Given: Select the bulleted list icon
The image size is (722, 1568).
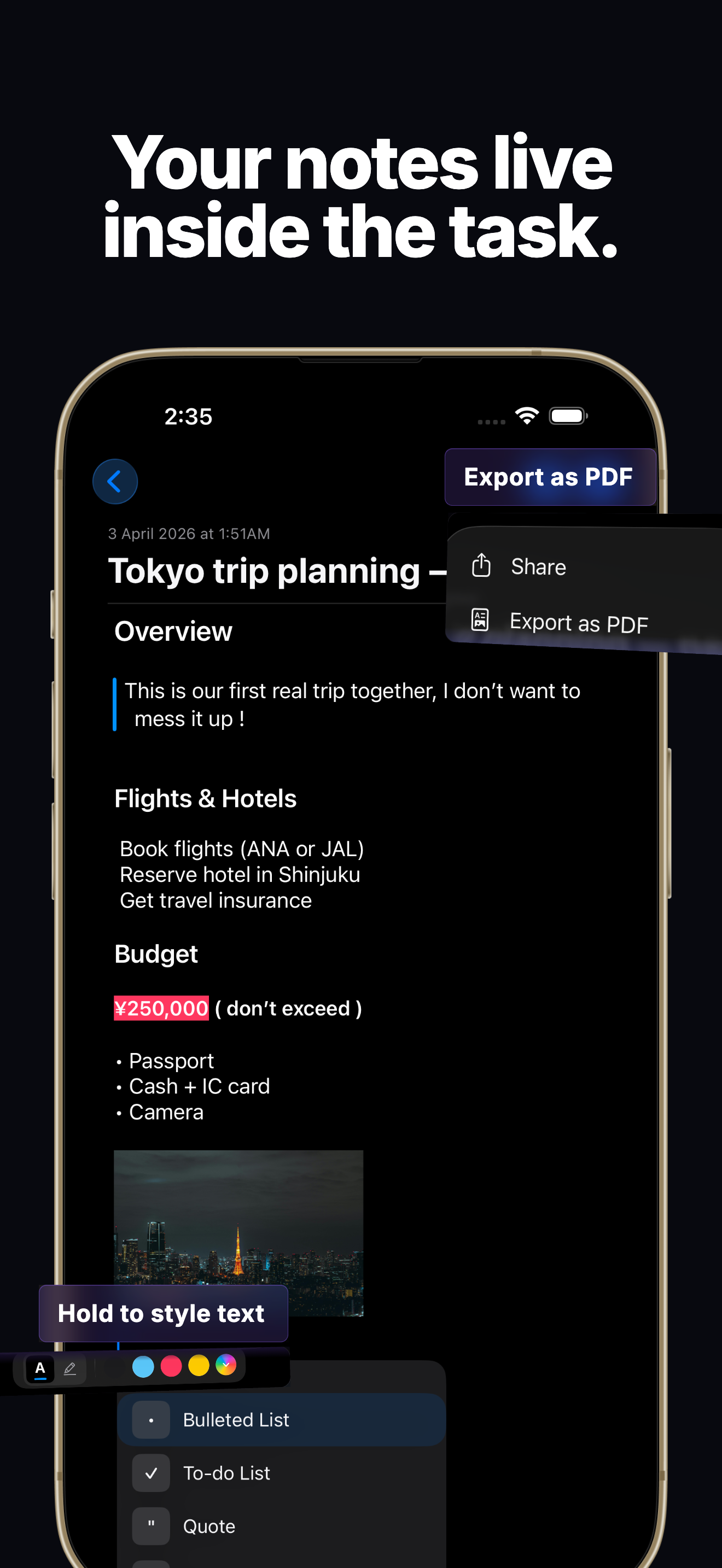Looking at the screenshot, I should click(150, 1419).
